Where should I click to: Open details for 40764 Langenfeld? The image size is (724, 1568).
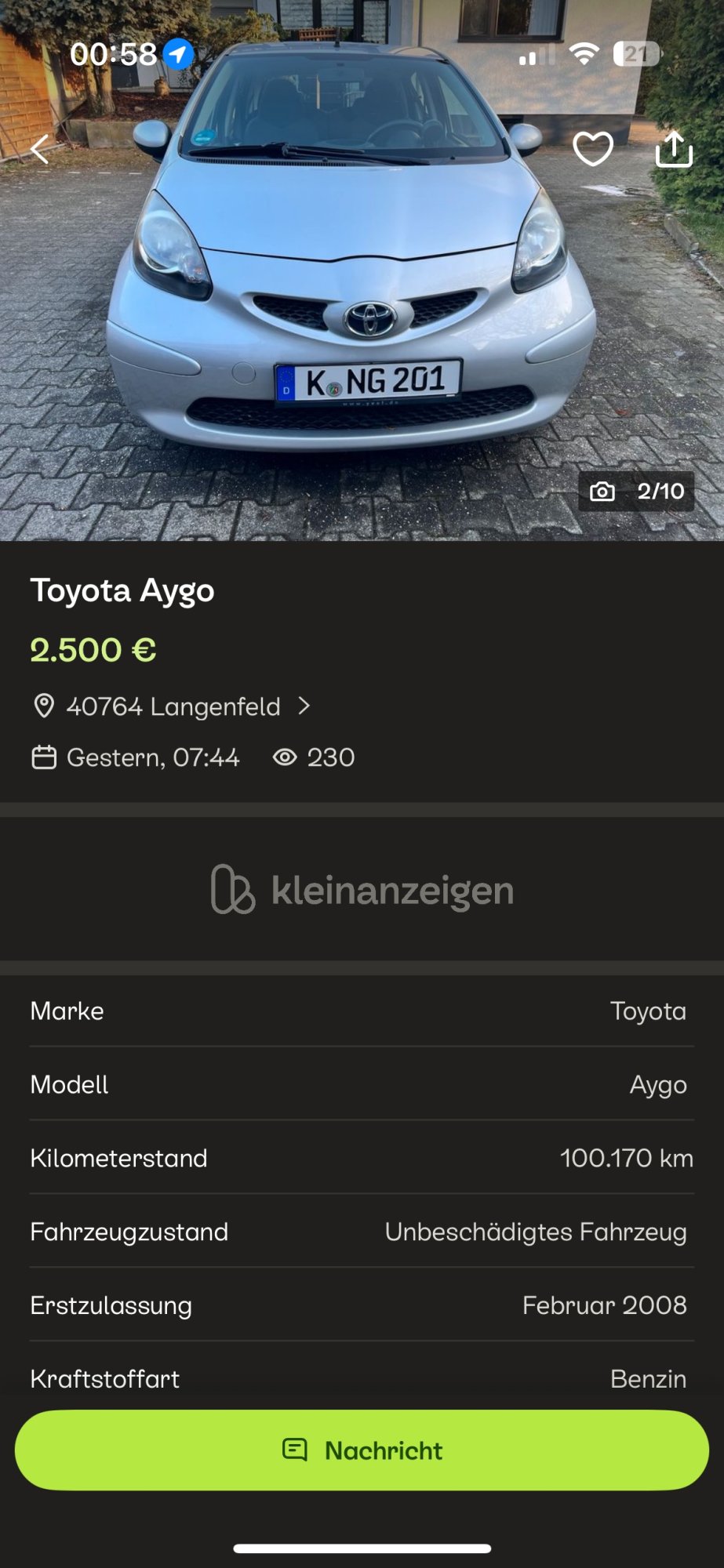(x=173, y=706)
